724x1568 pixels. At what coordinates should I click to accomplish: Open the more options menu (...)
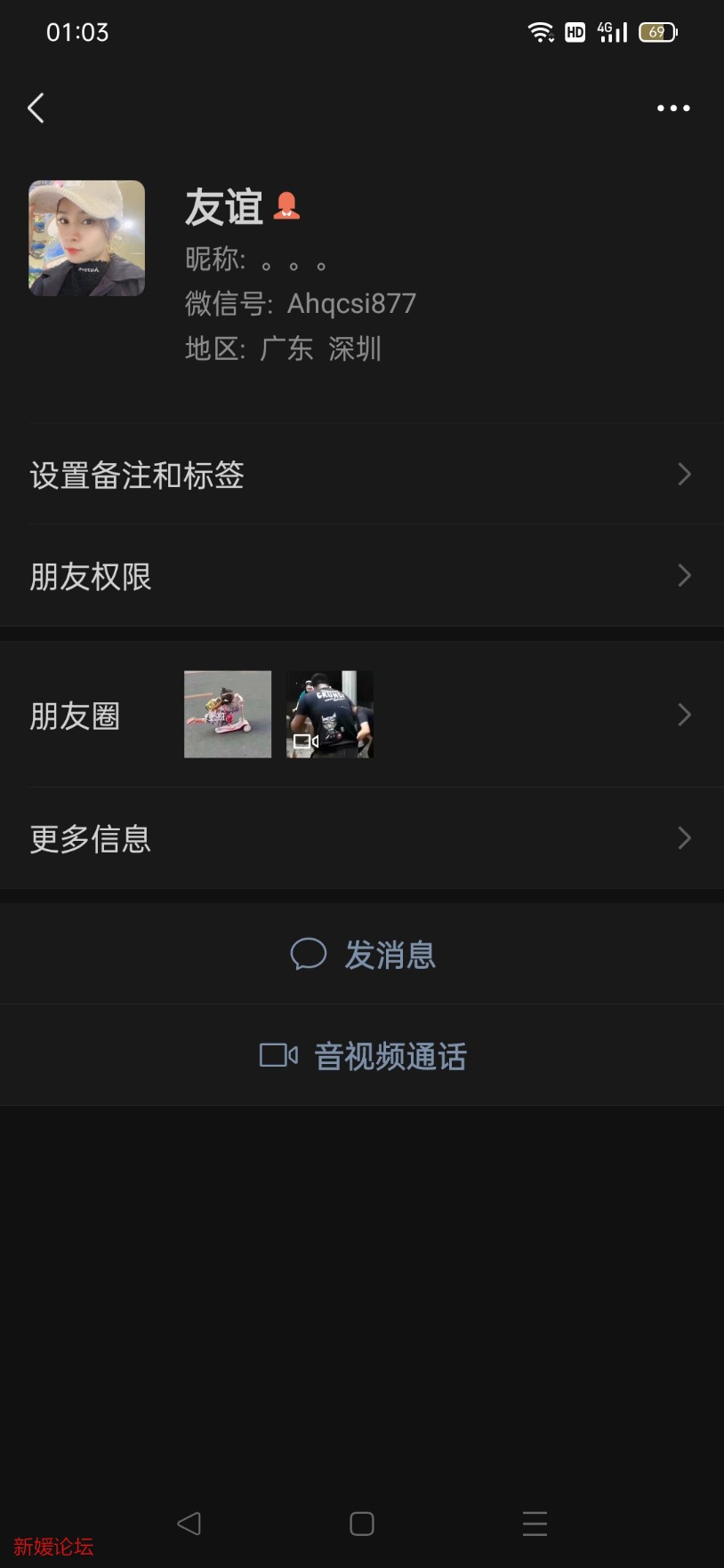click(672, 108)
